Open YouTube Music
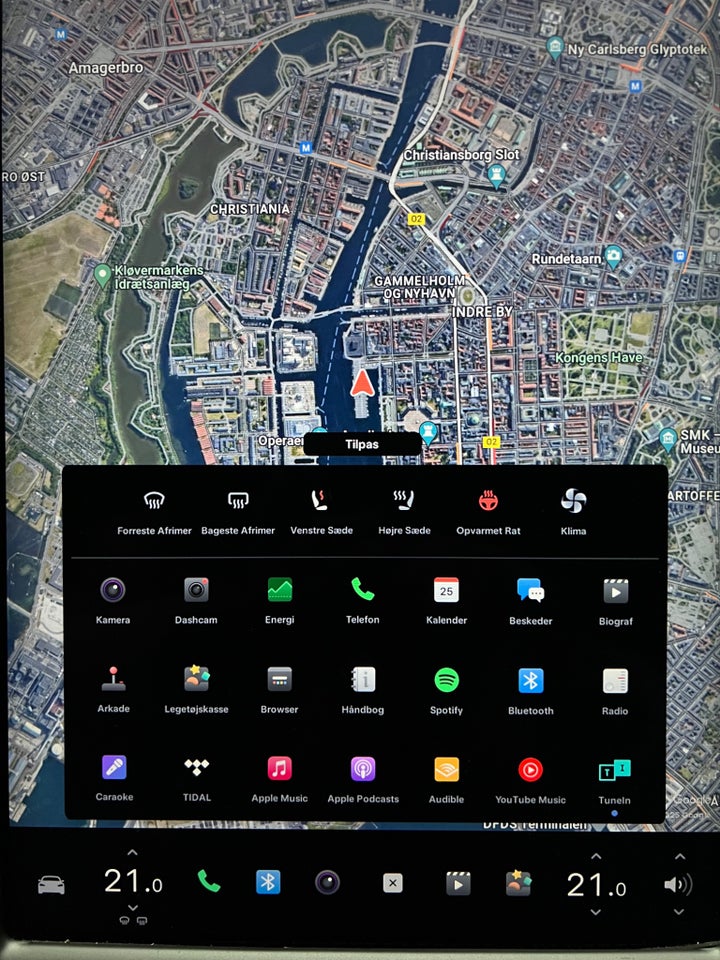Screen dimensions: 720x960 point(530,769)
